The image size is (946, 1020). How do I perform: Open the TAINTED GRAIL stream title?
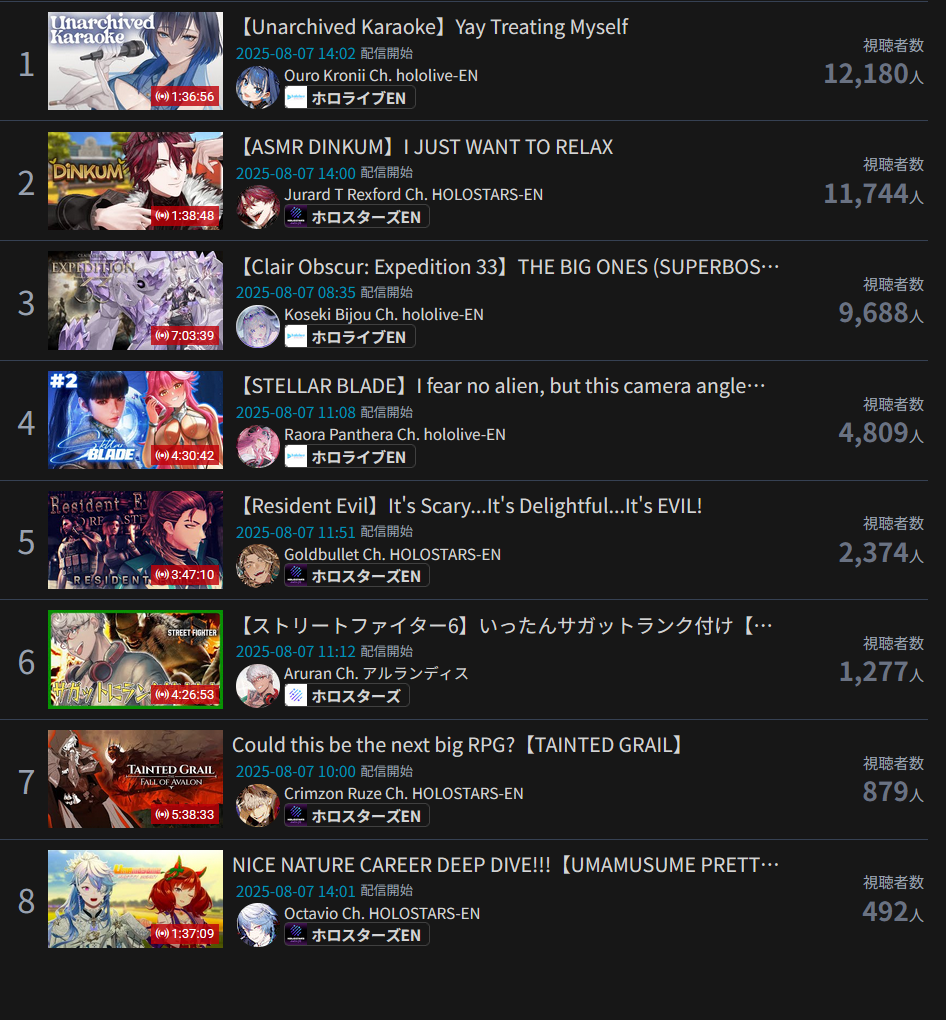tap(460, 745)
